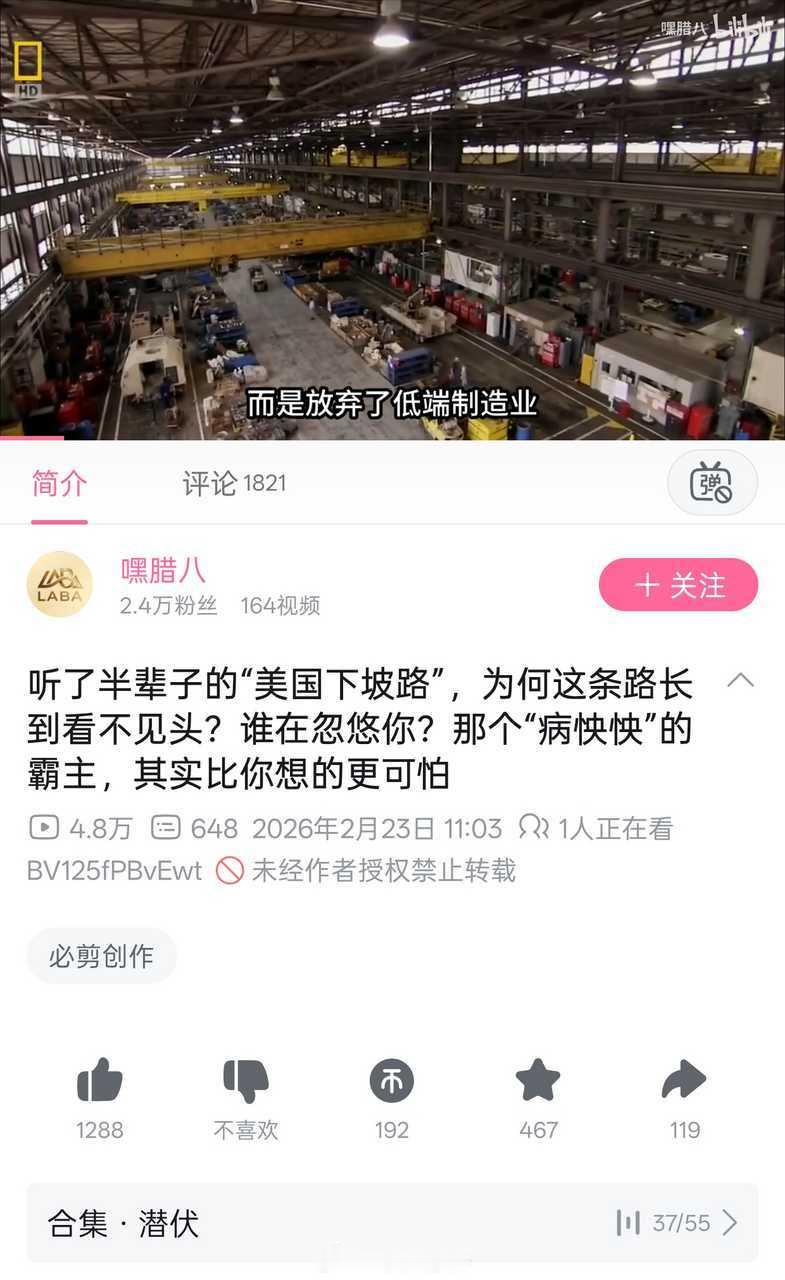Open the watch-together TV icon beside the tabs
The width and height of the screenshot is (785, 1280).
tap(711, 483)
